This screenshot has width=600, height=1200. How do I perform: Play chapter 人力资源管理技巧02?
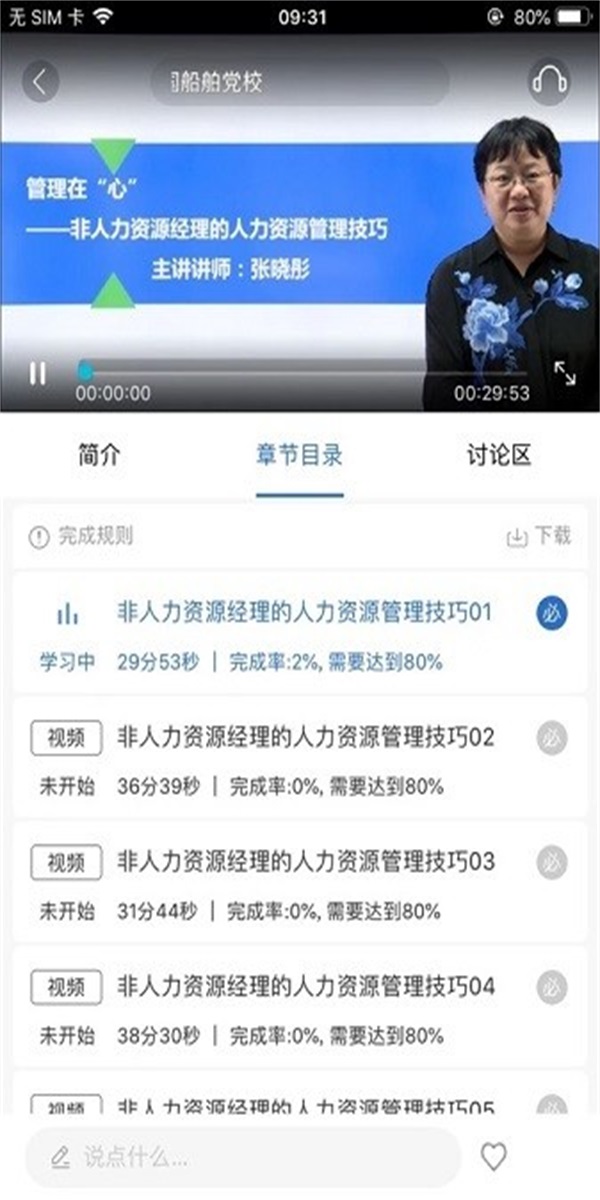(305, 739)
